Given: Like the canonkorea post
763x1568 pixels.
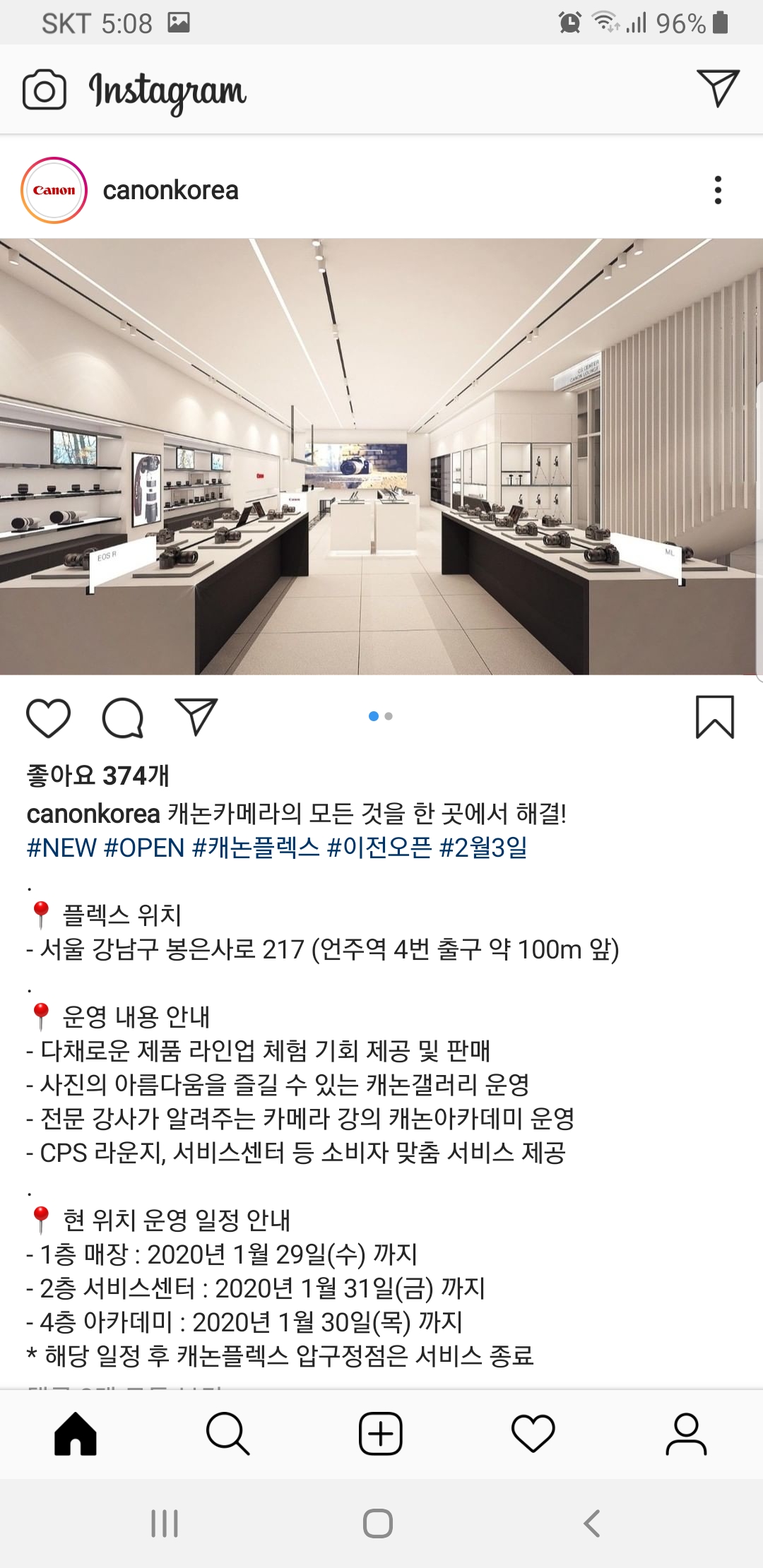Looking at the screenshot, I should [48, 718].
